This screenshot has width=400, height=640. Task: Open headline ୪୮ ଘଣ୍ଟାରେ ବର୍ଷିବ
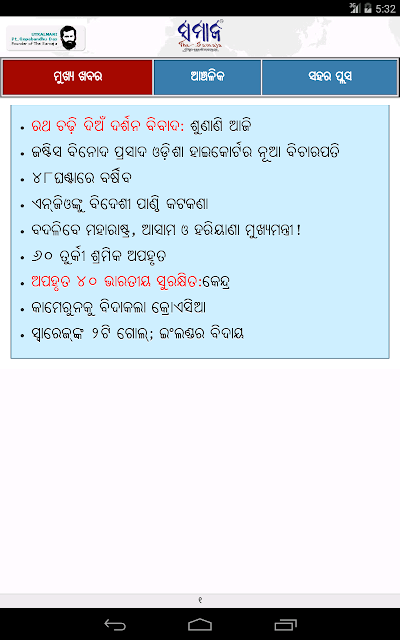coord(82,178)
